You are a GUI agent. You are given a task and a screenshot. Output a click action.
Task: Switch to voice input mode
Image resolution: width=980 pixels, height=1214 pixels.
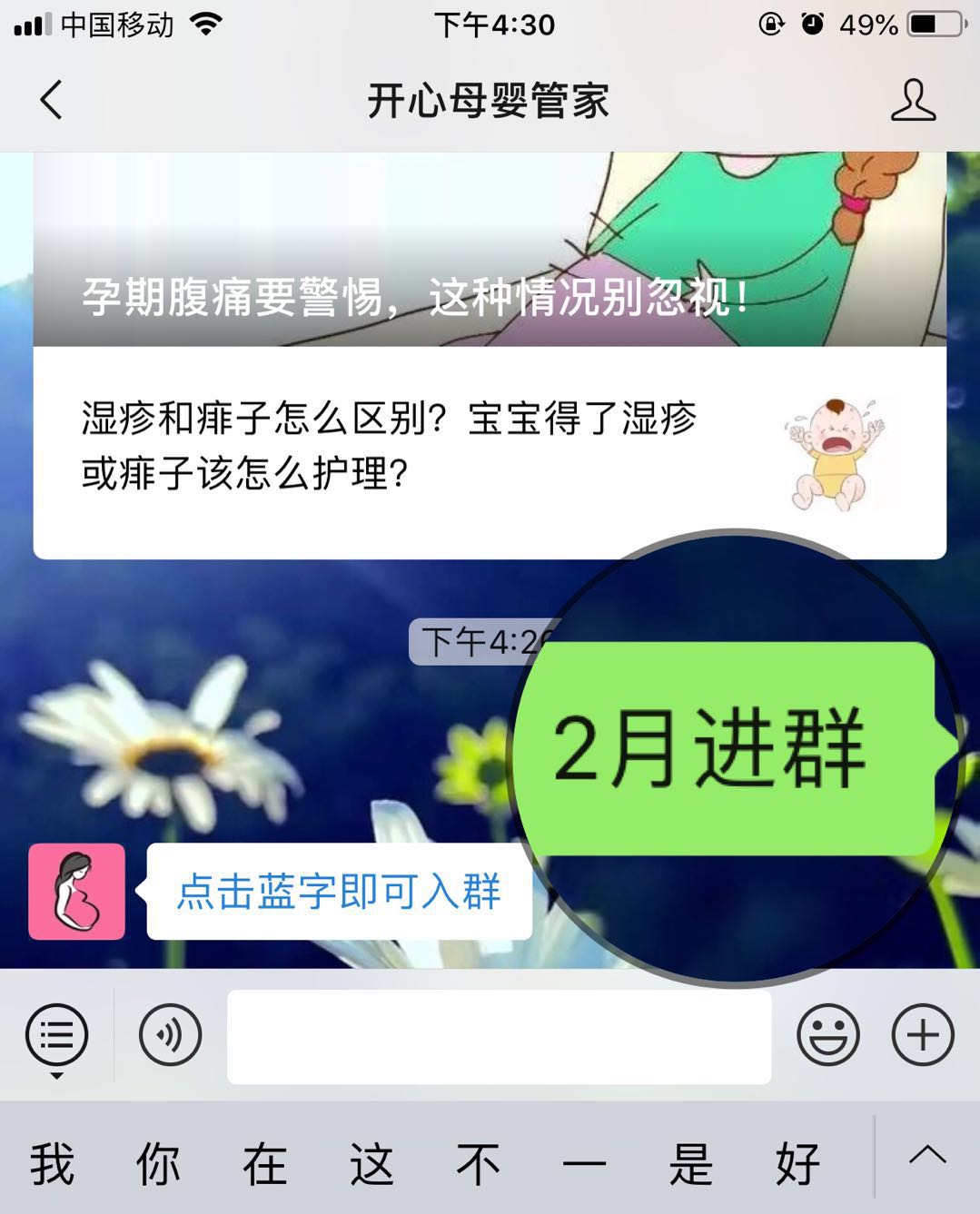[170, 1035]
